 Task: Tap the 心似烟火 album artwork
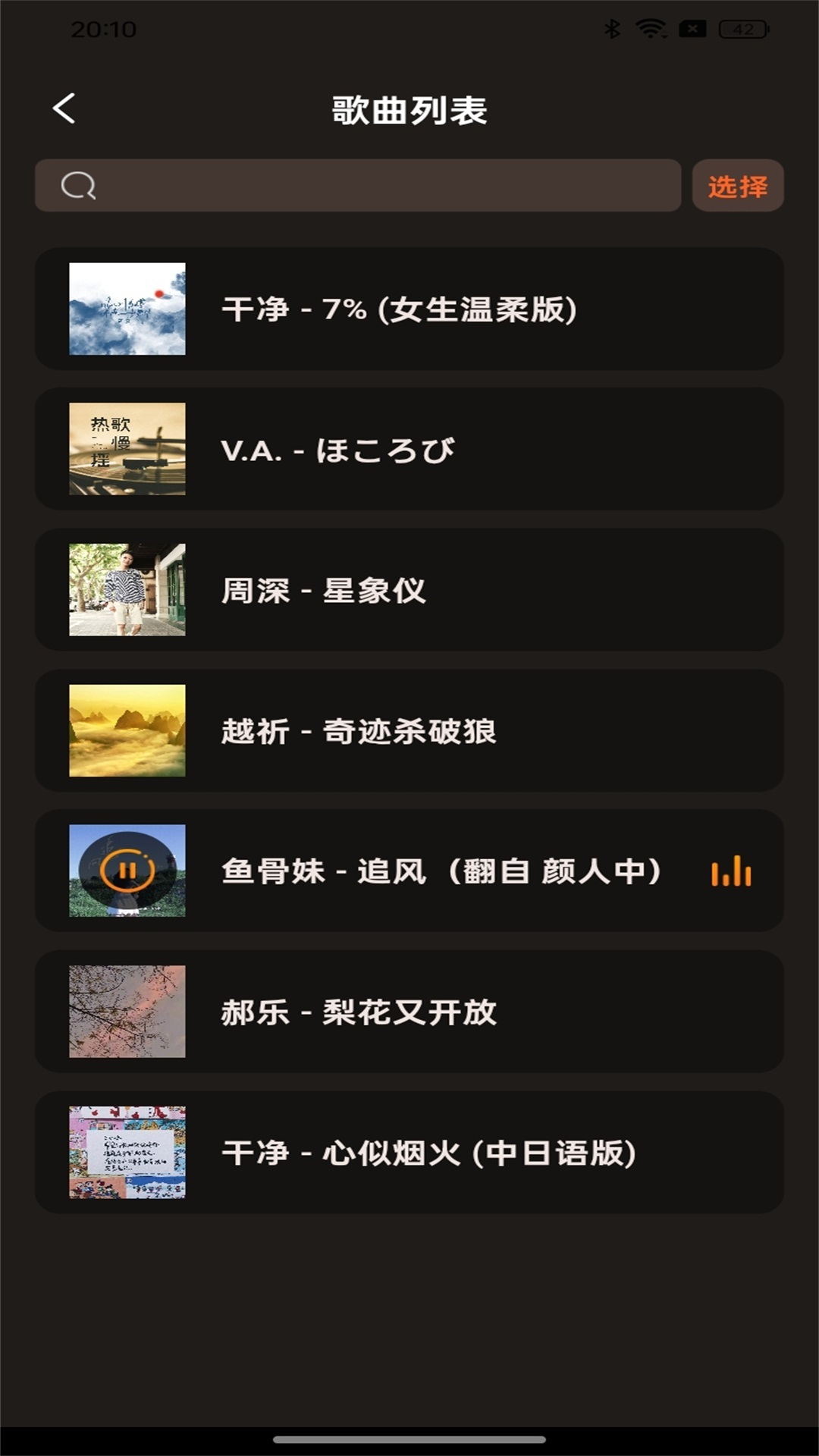click(127, 1151)
